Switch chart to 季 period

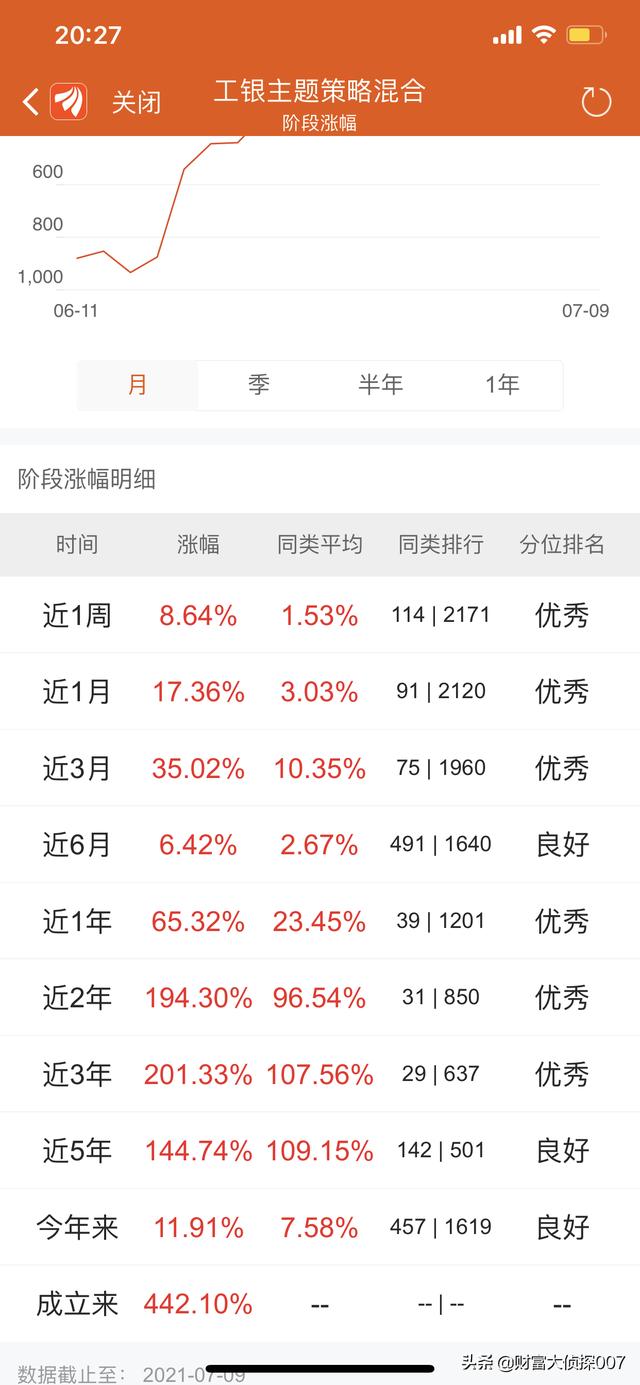pos(259,385)
